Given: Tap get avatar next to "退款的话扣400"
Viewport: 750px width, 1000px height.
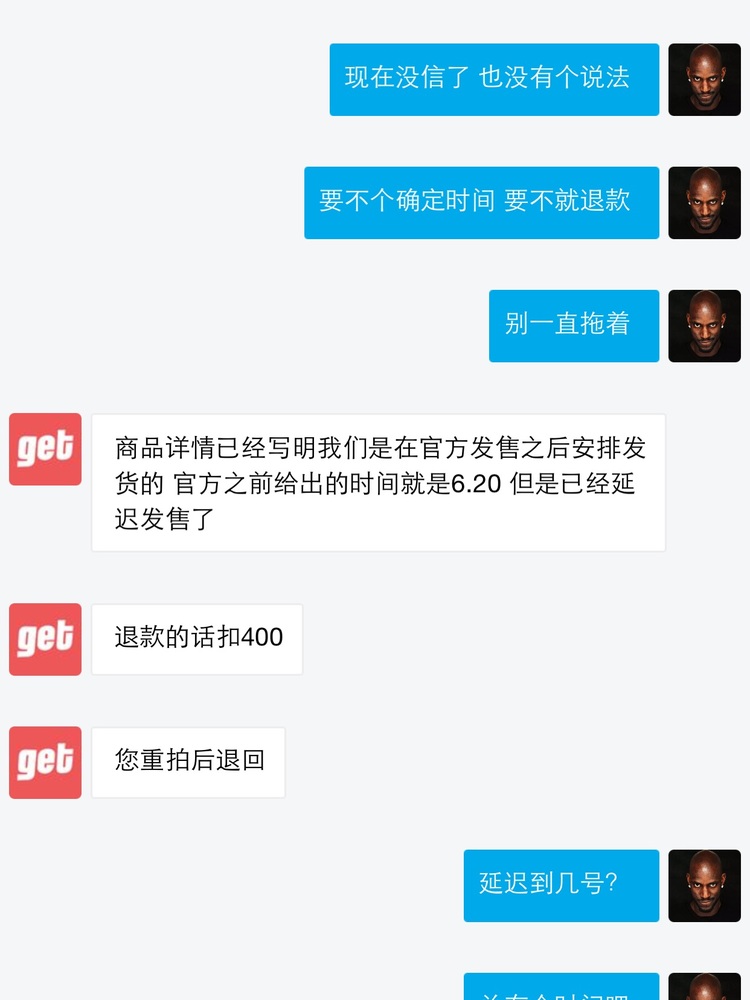Looking at the screenshot, I should (45, 639).
